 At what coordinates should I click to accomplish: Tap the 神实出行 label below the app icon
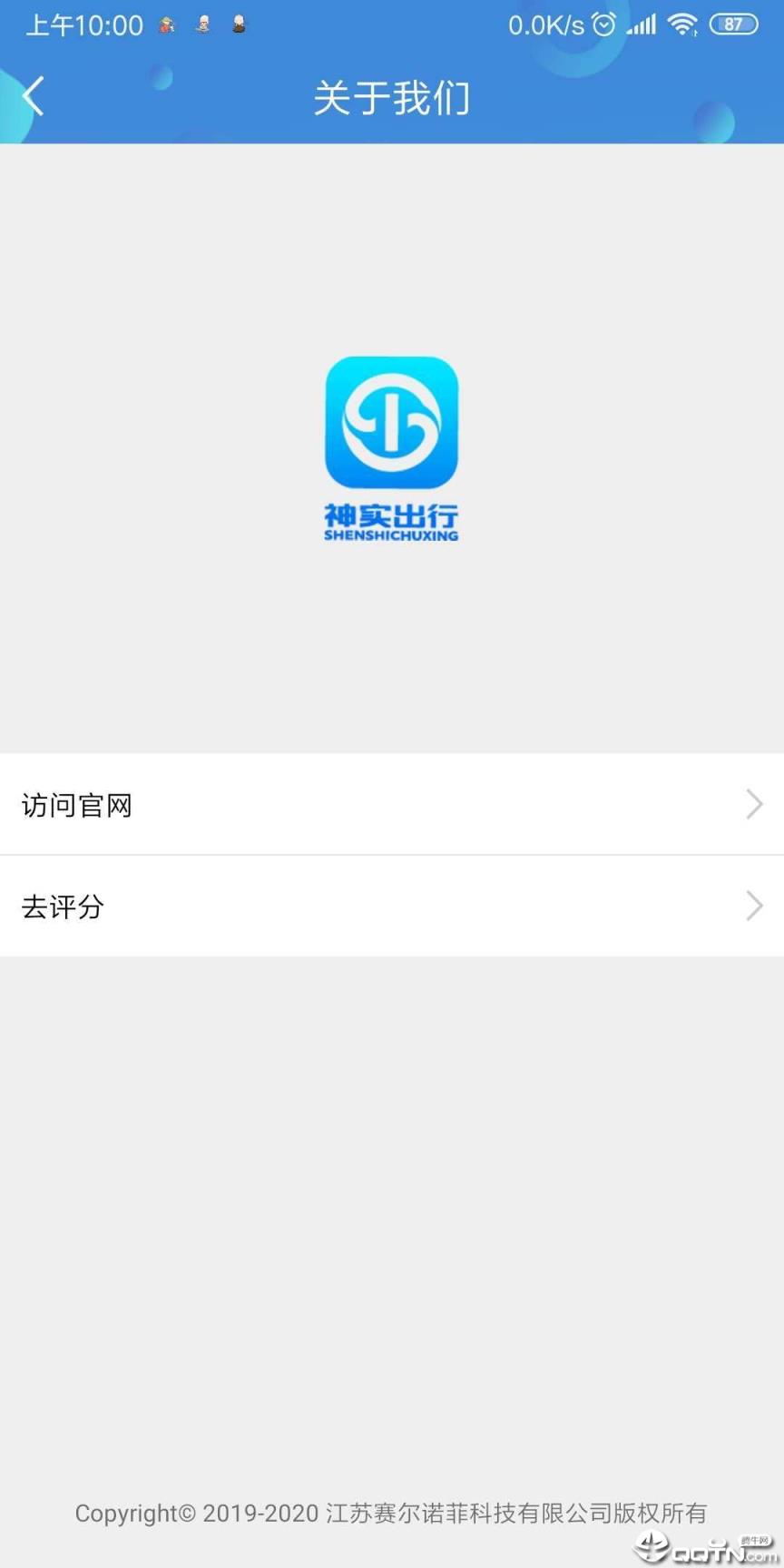coord(391,514)
